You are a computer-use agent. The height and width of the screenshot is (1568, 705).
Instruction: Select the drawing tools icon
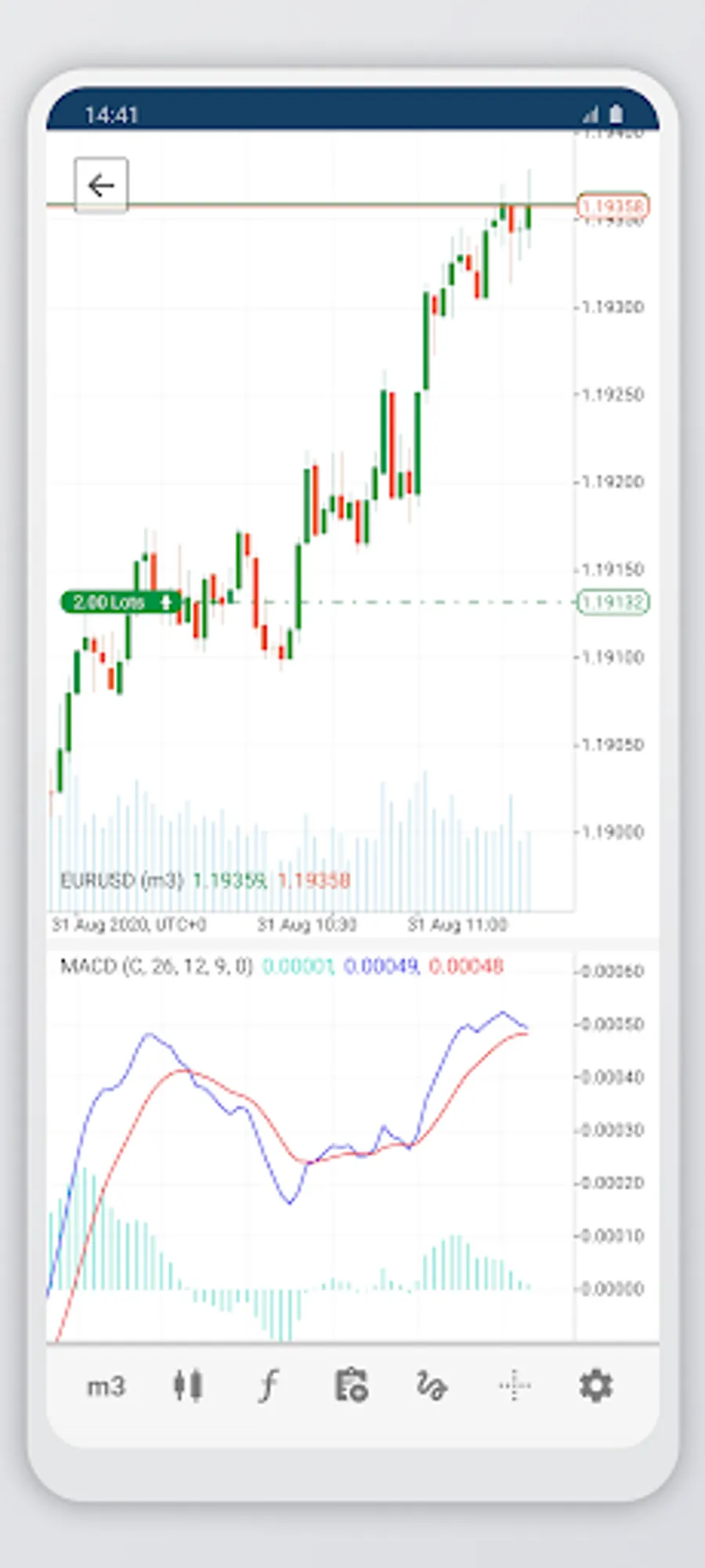[x=432, y=1386]
